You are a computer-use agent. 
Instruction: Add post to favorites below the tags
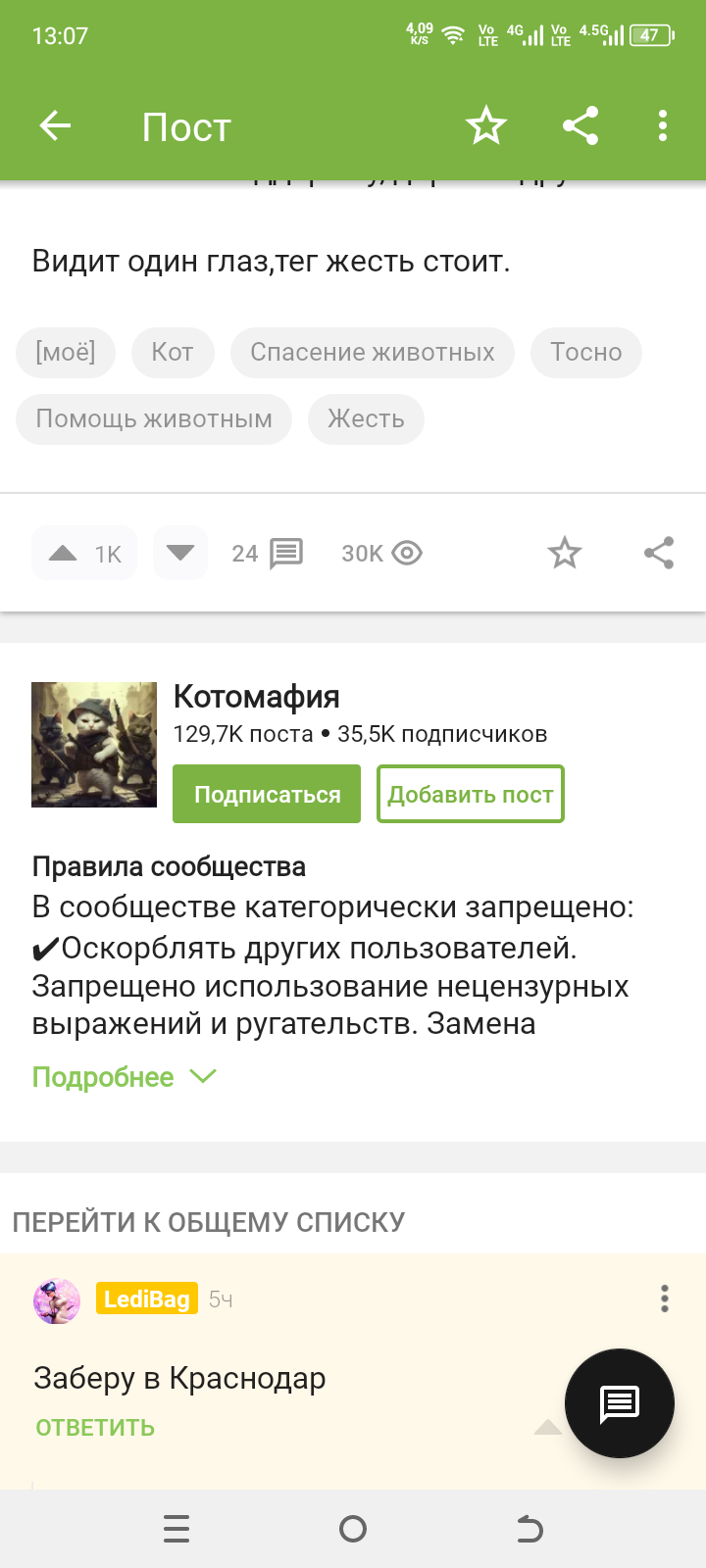(x=564, y=554)
